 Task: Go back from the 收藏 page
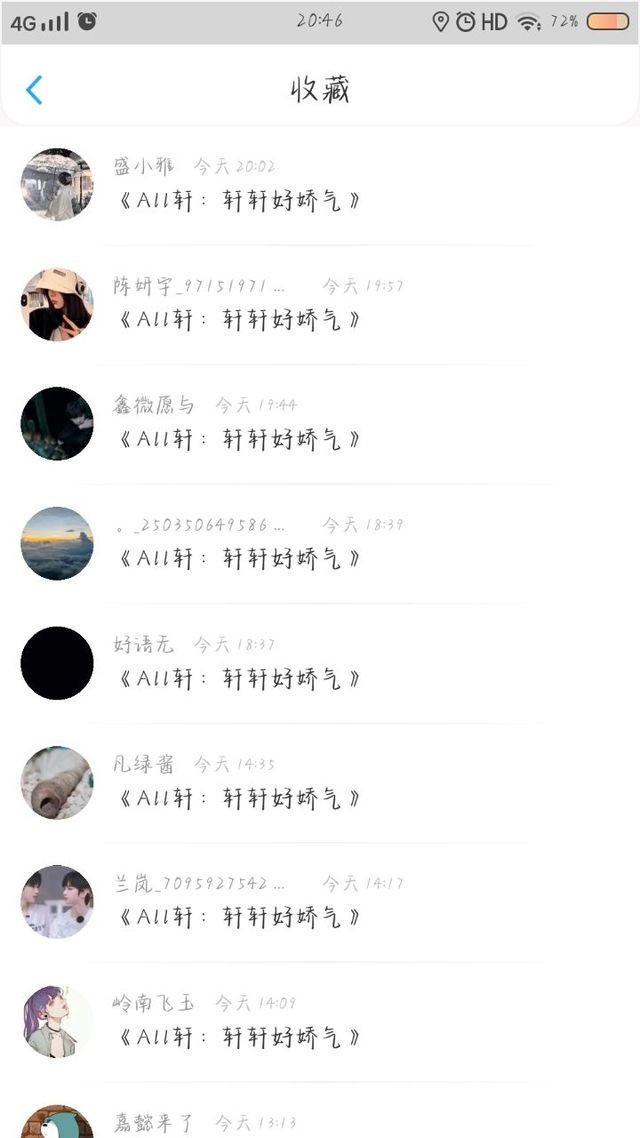pyautogui.click(x=34, y=90)
